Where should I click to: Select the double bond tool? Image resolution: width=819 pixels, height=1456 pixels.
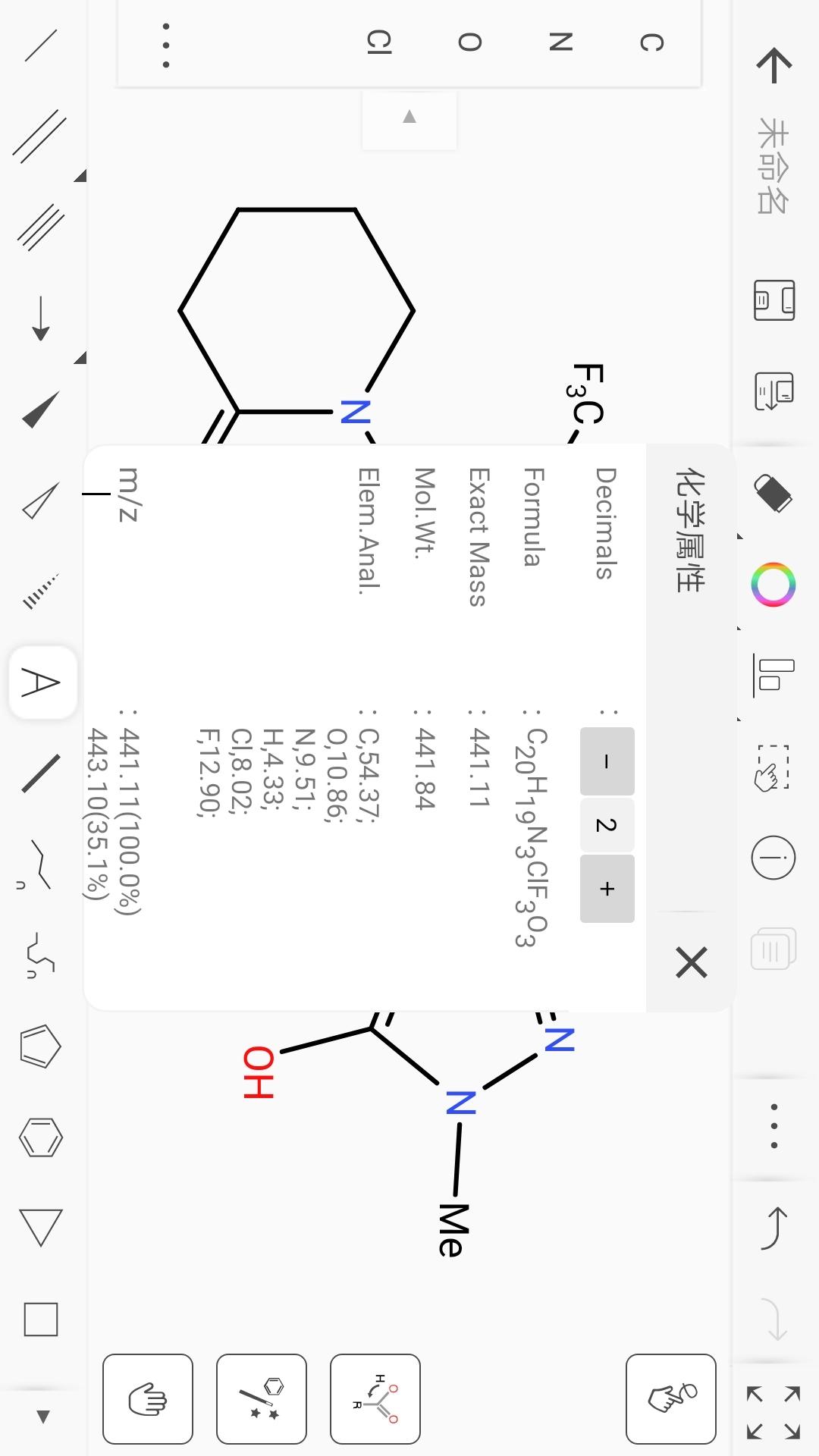(40, 136)
